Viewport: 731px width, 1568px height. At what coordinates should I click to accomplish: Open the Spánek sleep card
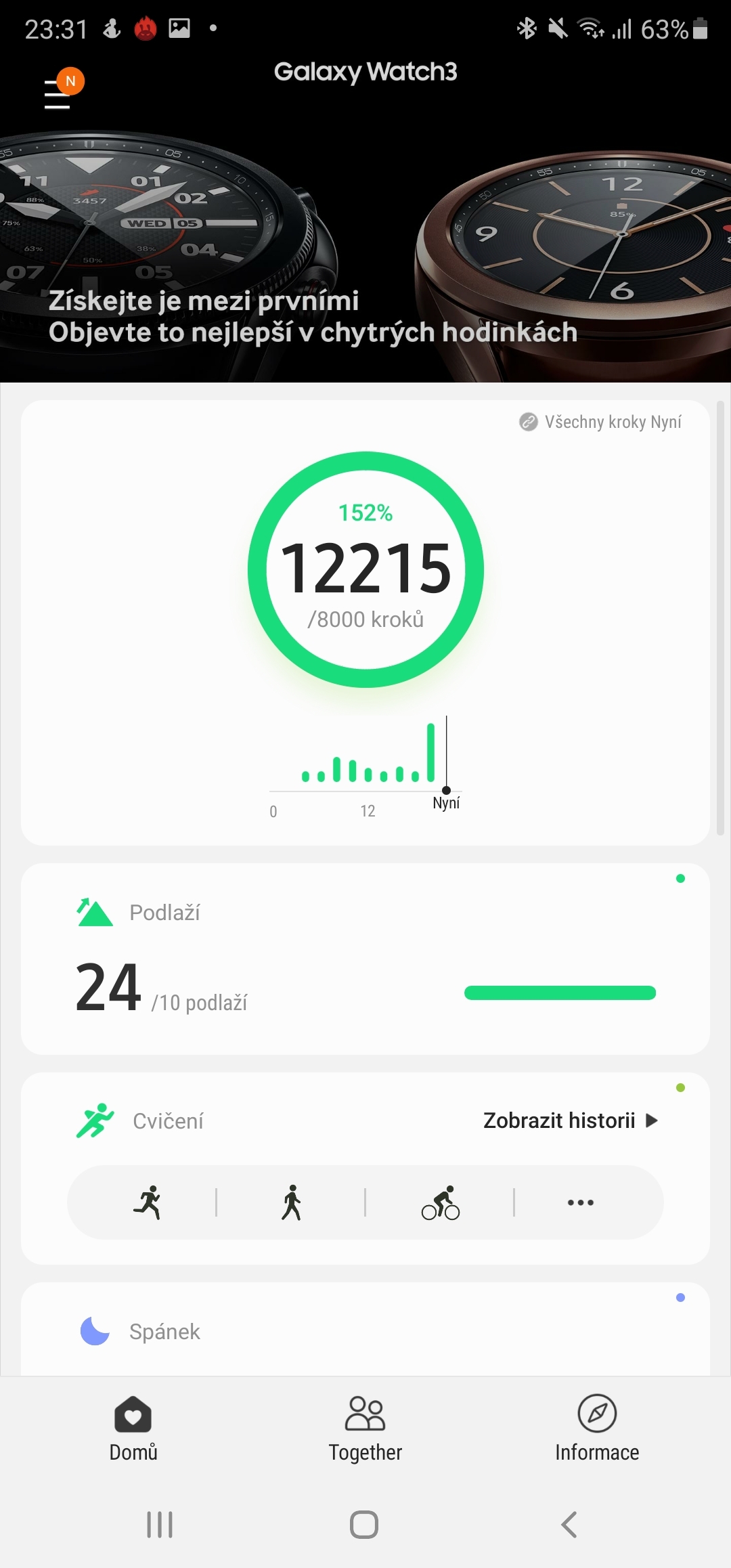[365, 1331]
